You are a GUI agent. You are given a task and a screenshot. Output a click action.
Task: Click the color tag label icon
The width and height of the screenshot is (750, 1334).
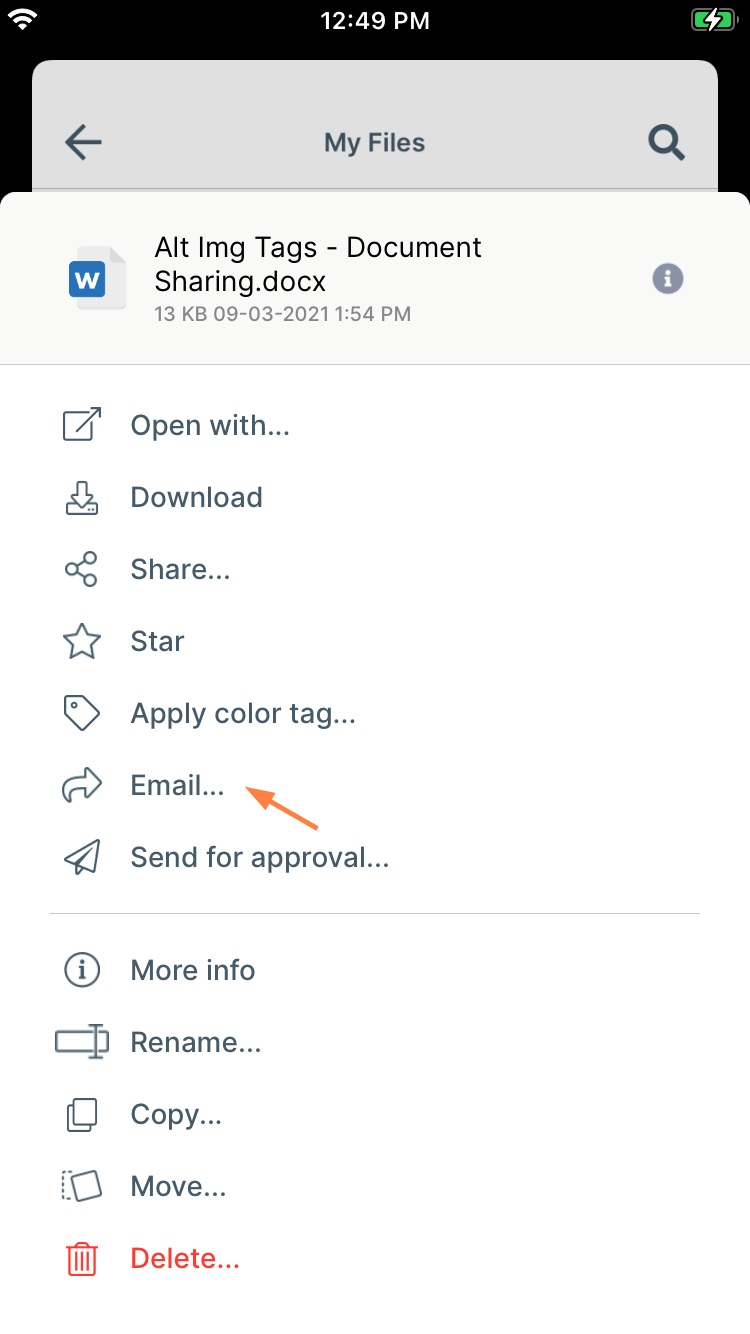pos(81,712)
